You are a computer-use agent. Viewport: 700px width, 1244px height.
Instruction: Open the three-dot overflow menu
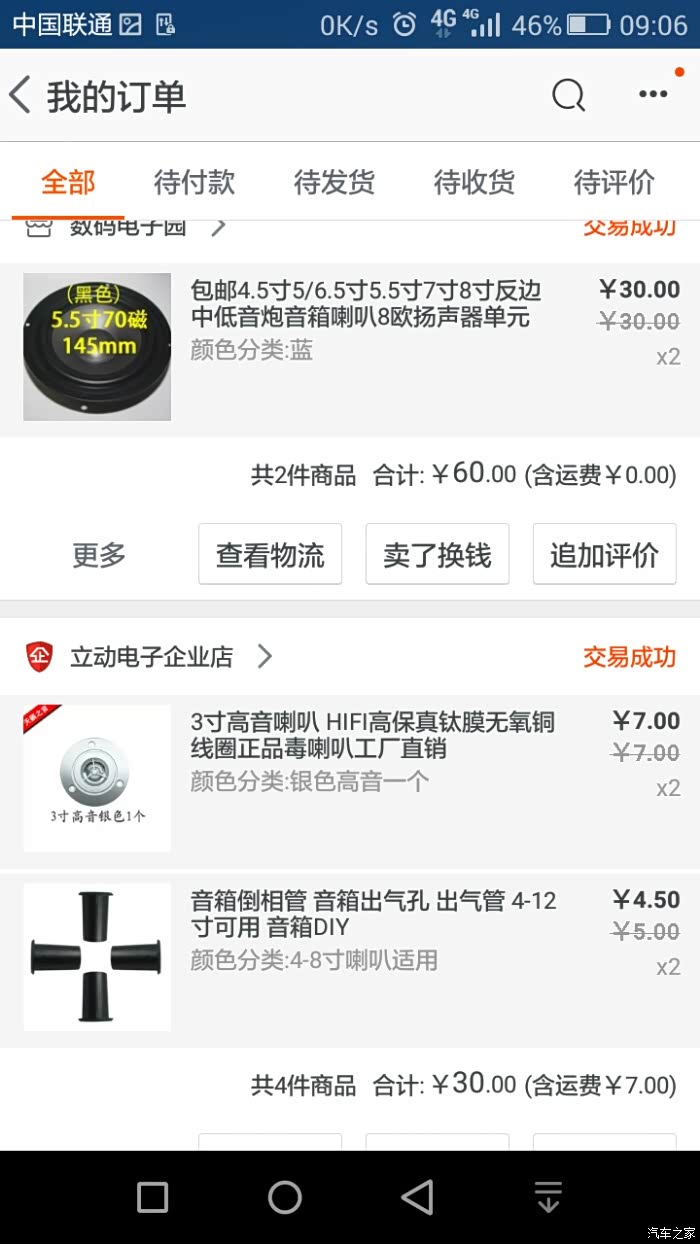click(653, 95)
